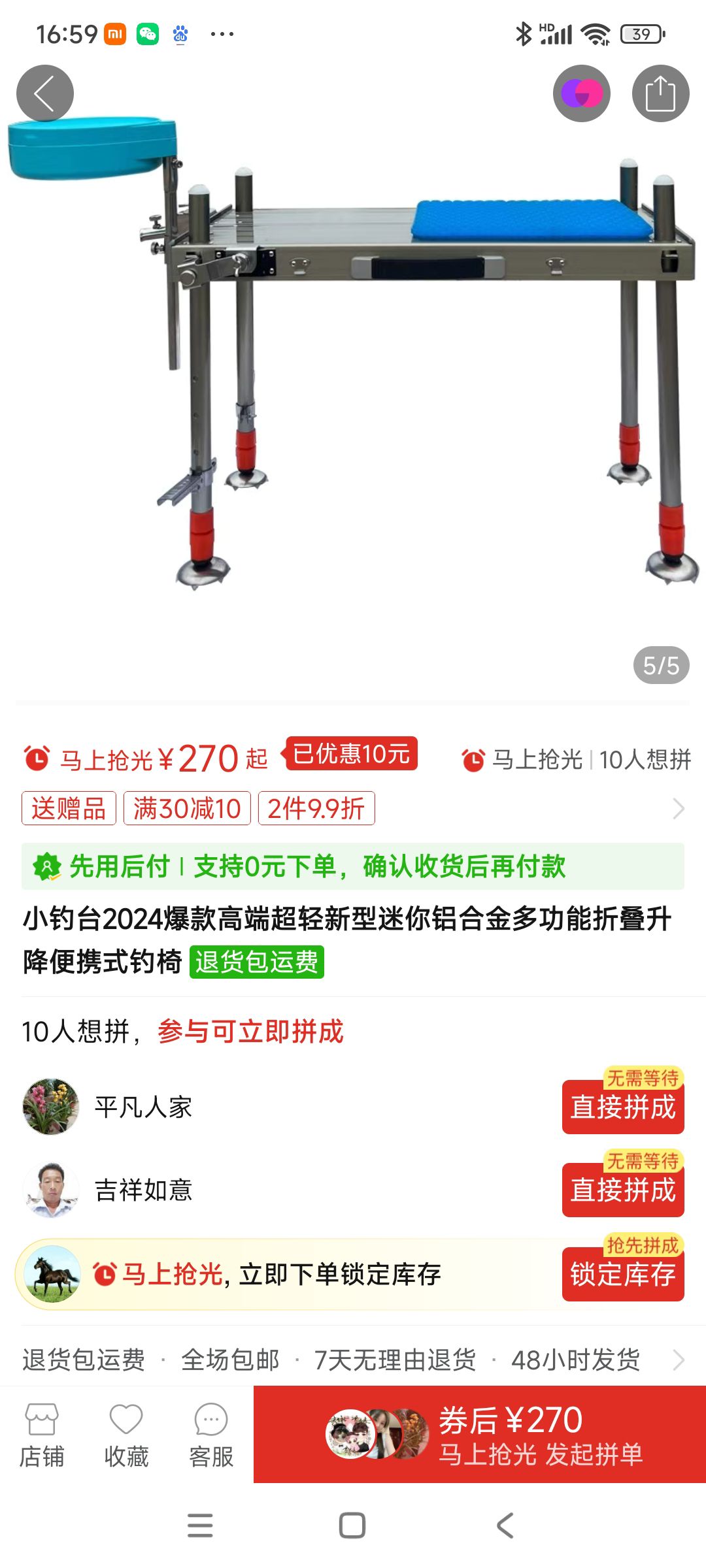Open 10人想拼 group info near price
Image resolution: width=706 pixels, height=1568 pixels.
pos(576,760)
